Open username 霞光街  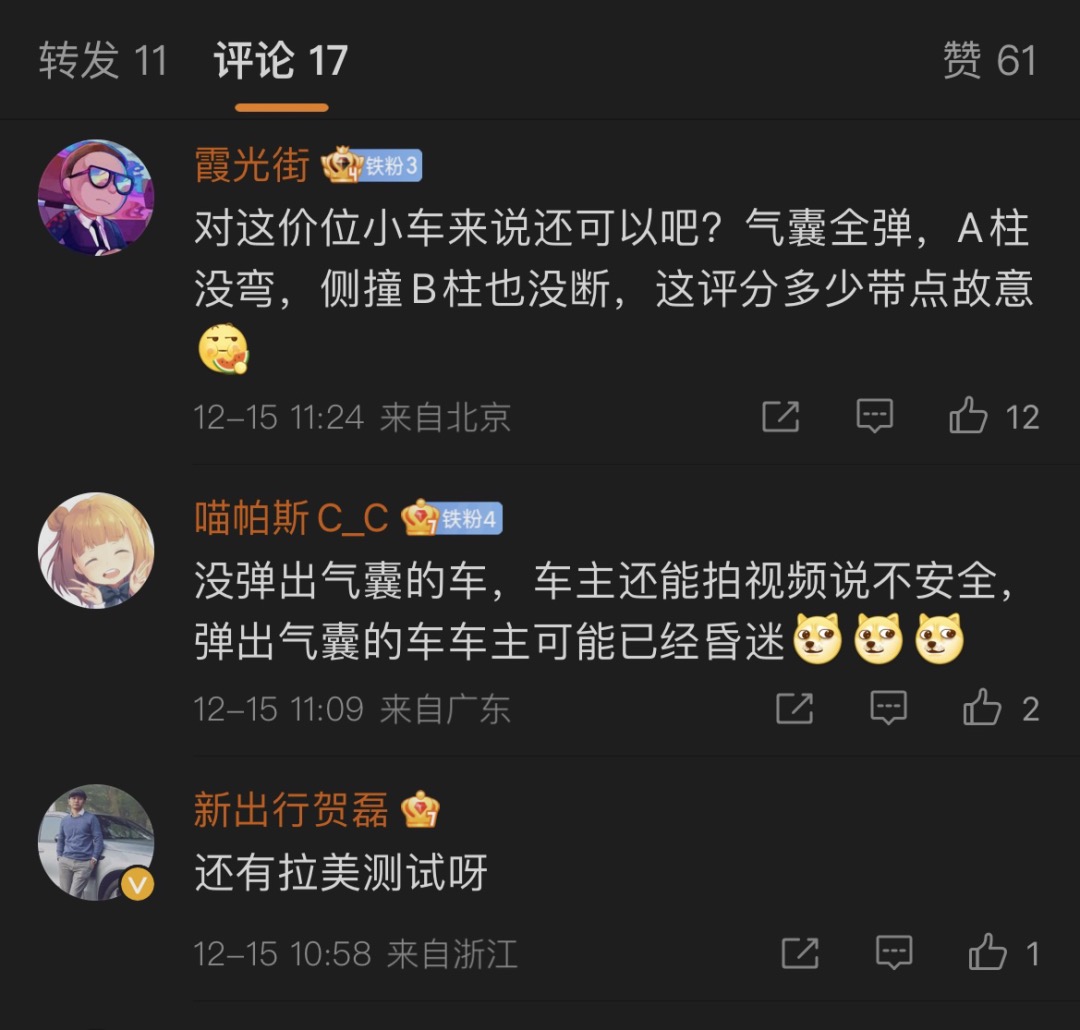coord(252,166)
